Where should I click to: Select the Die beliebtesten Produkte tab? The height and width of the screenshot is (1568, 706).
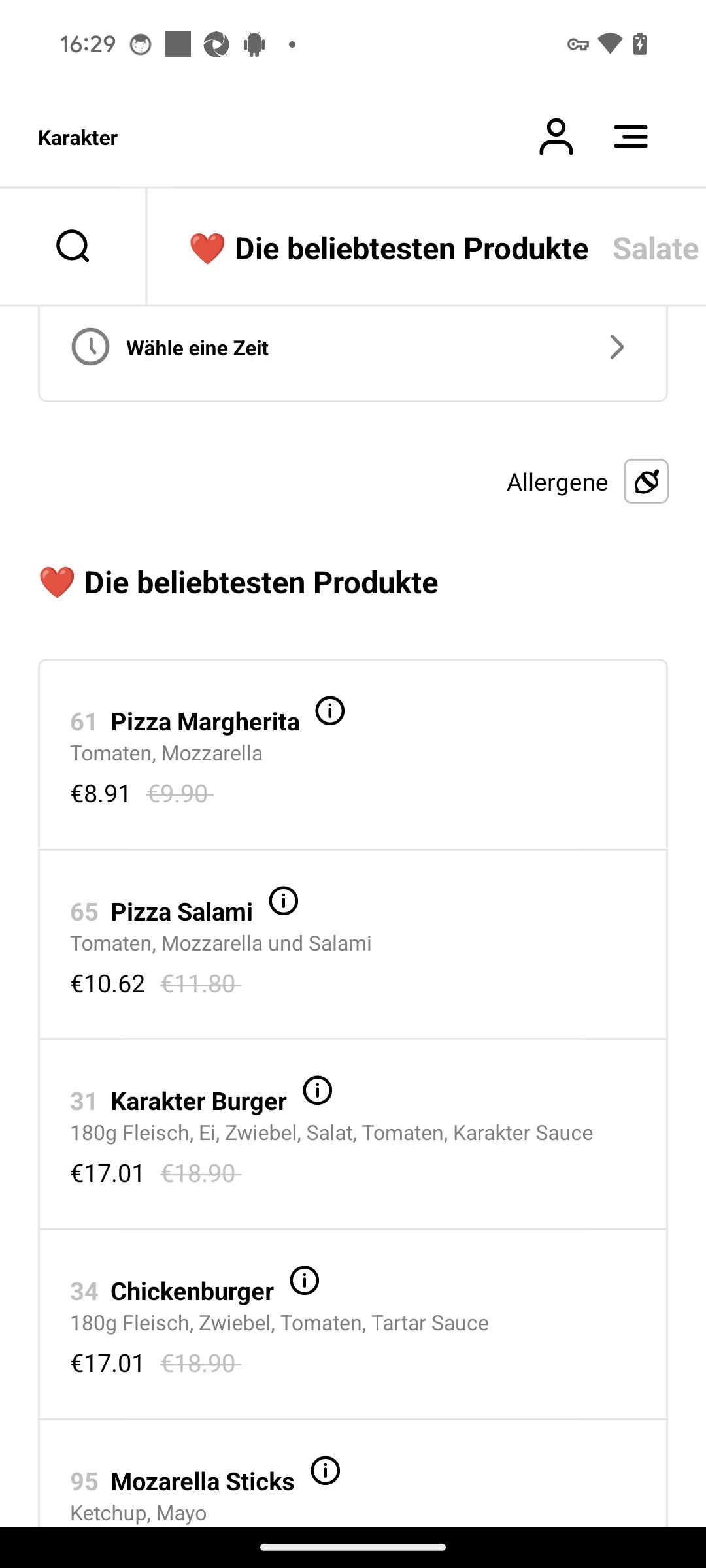388,248
